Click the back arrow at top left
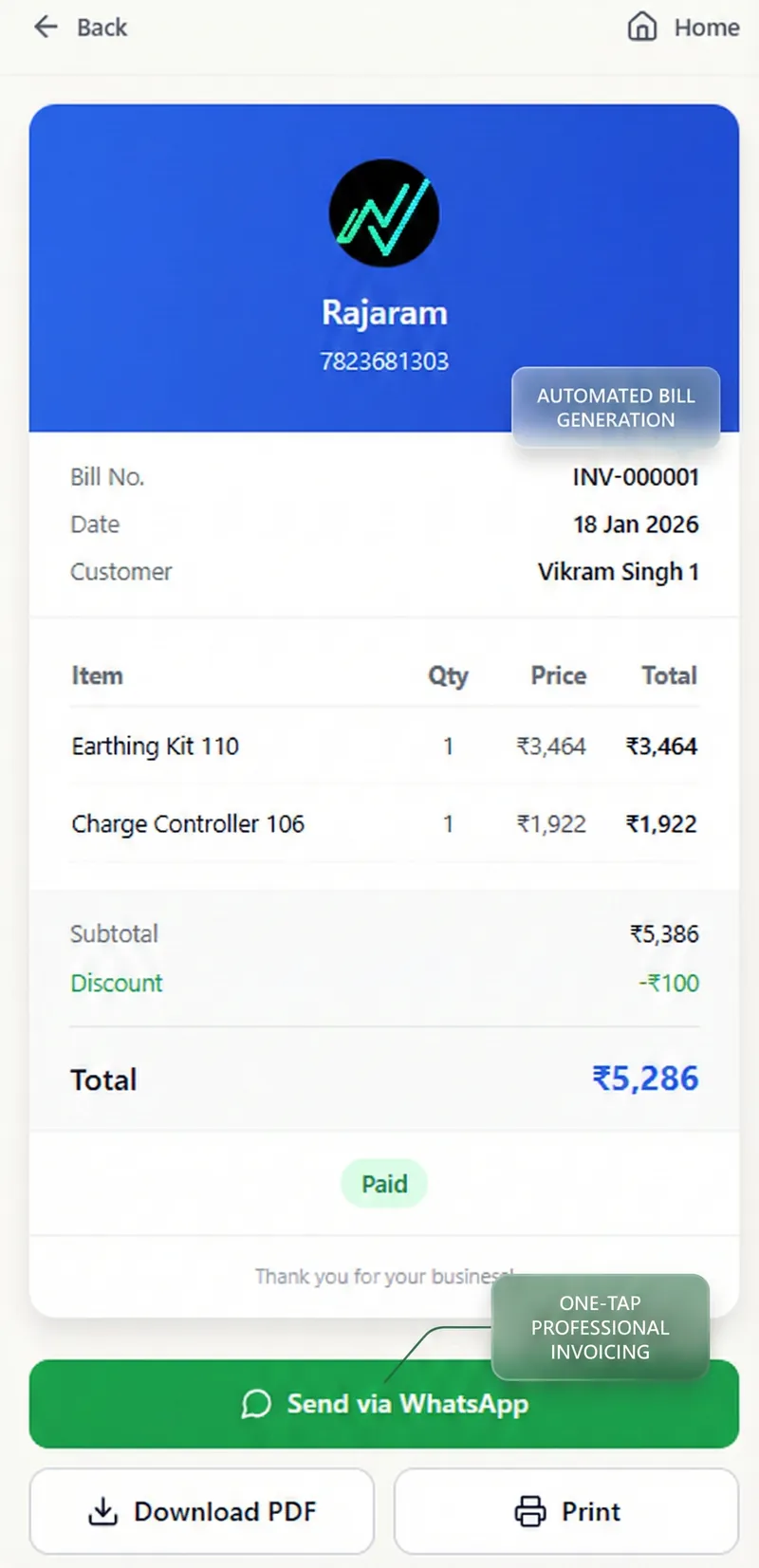 (x=46, y=27)
